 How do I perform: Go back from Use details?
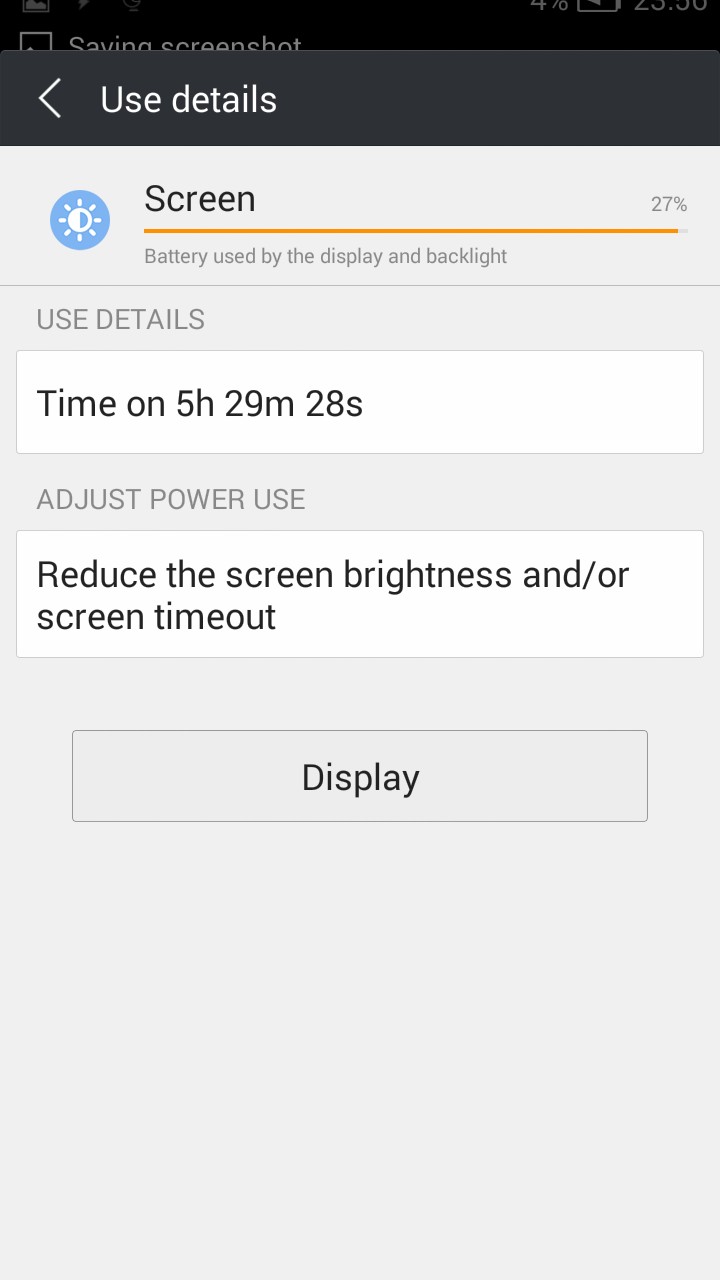(50, 99)
